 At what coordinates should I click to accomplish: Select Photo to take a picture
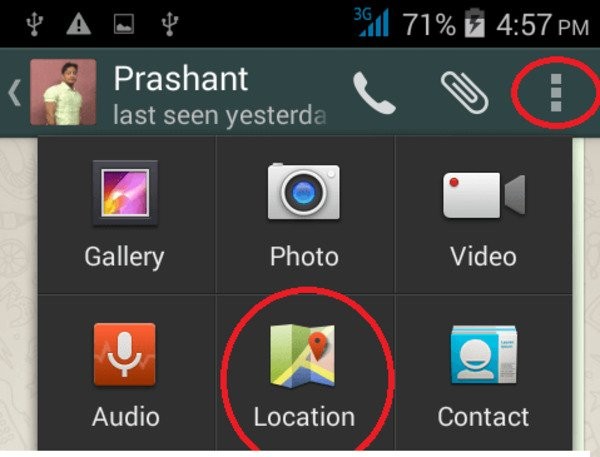pyautogui.click(x=303, y=214)
